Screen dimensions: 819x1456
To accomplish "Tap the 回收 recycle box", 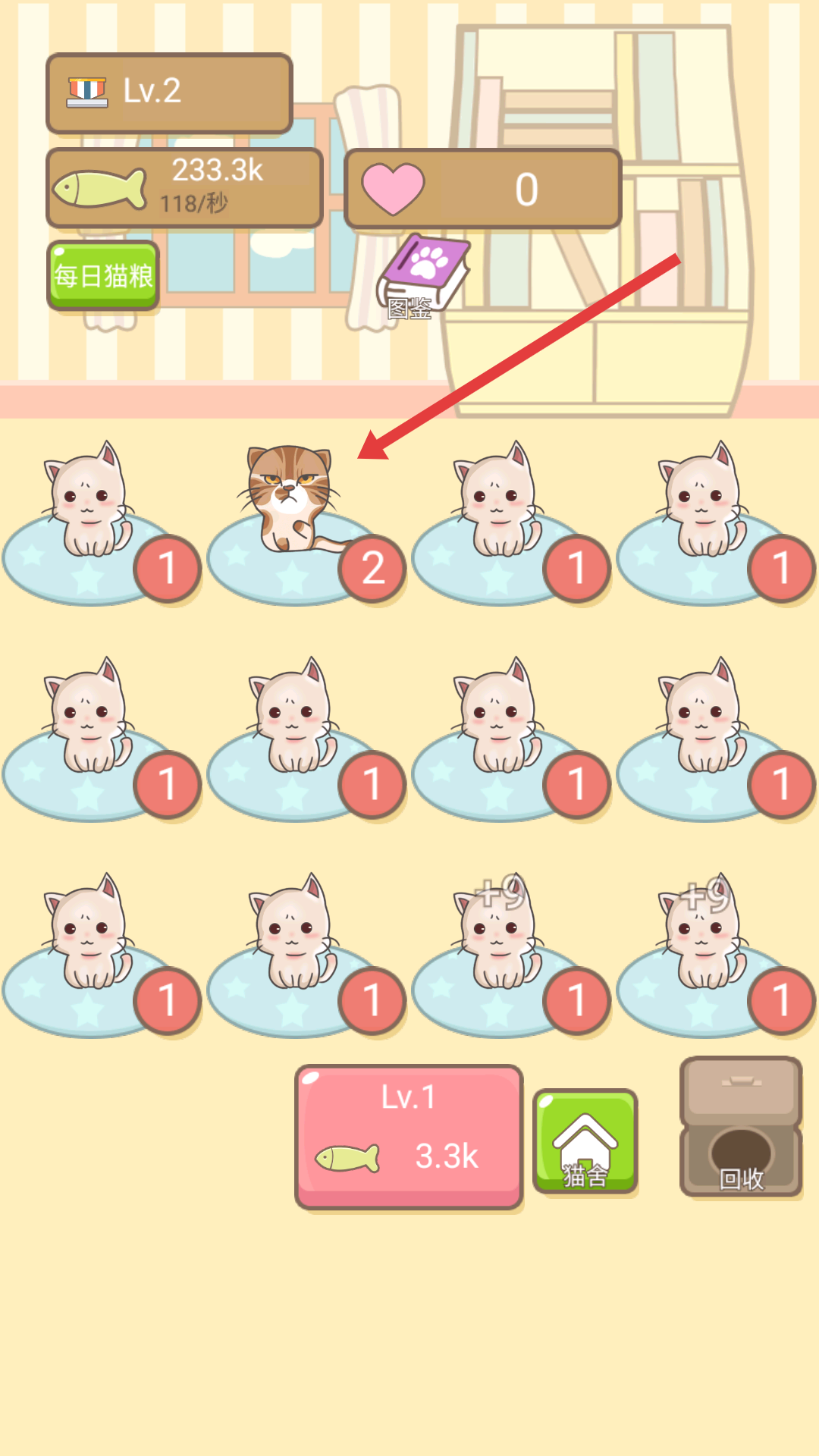I will pos(741,1127).
